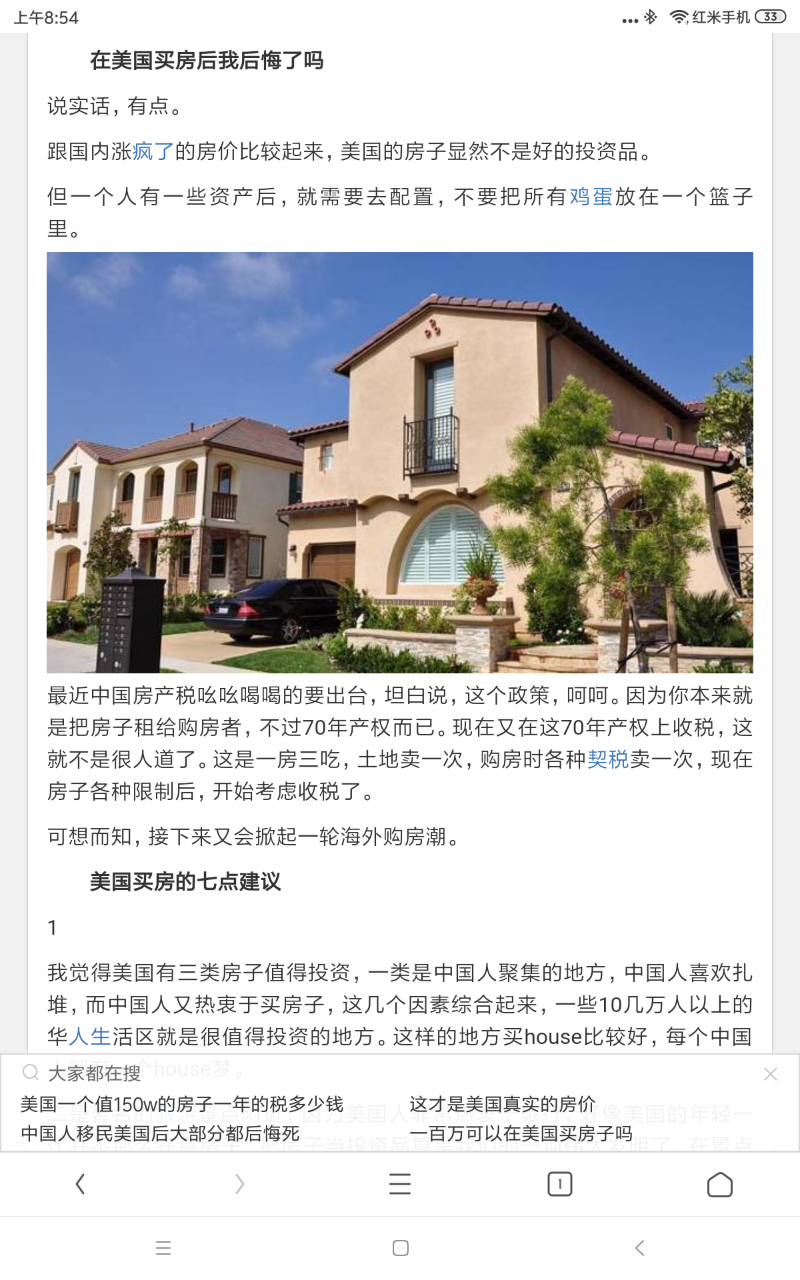Open the 疯了 link in the article
800x1280 pixels.
point(153,152)
